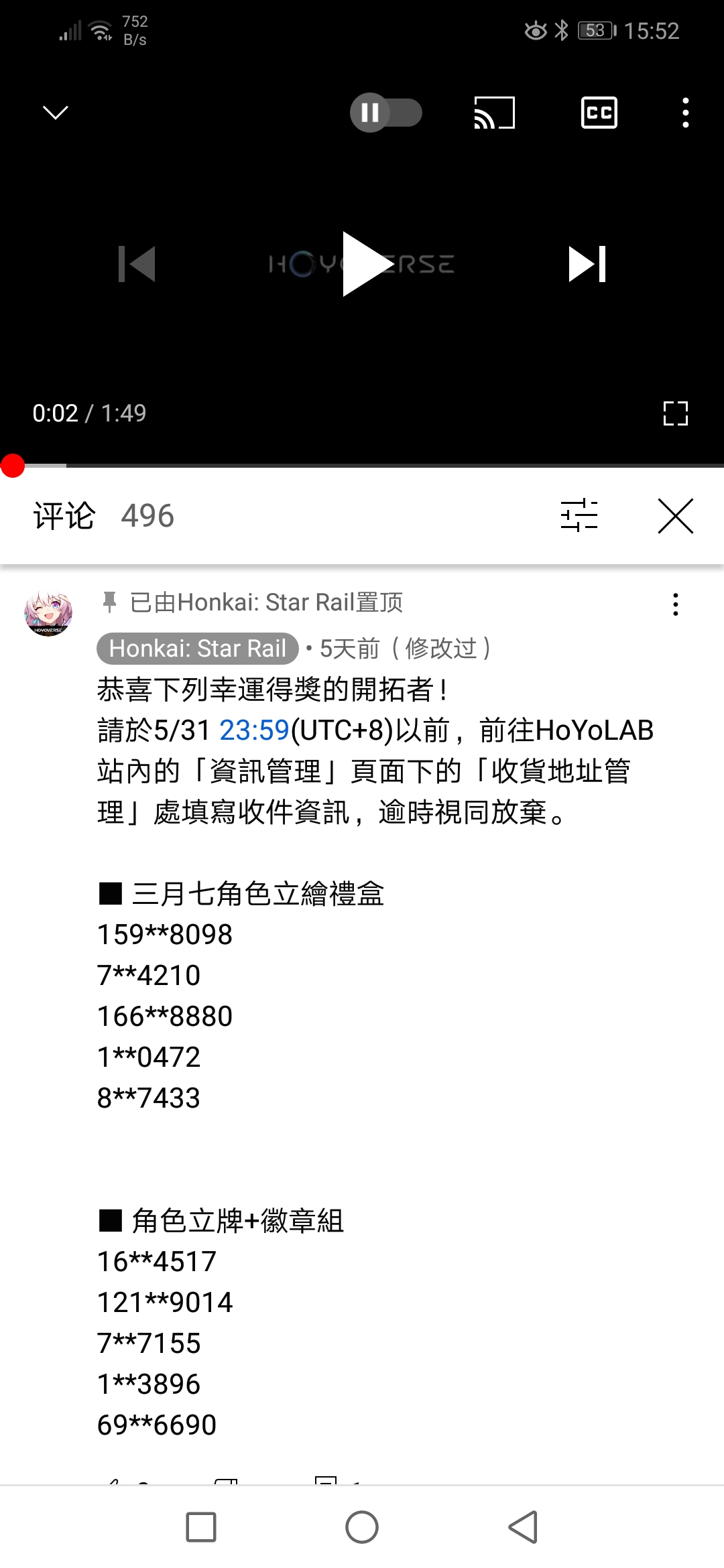The image size is (724, 1568).
Task: Skip to the previous video
Action: 137,264
